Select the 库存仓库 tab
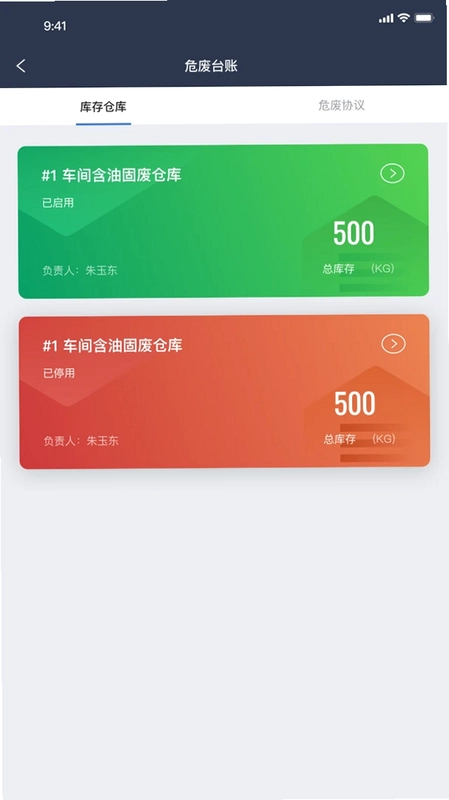This screenshot has height=800, width=449. tap(103, 107)
